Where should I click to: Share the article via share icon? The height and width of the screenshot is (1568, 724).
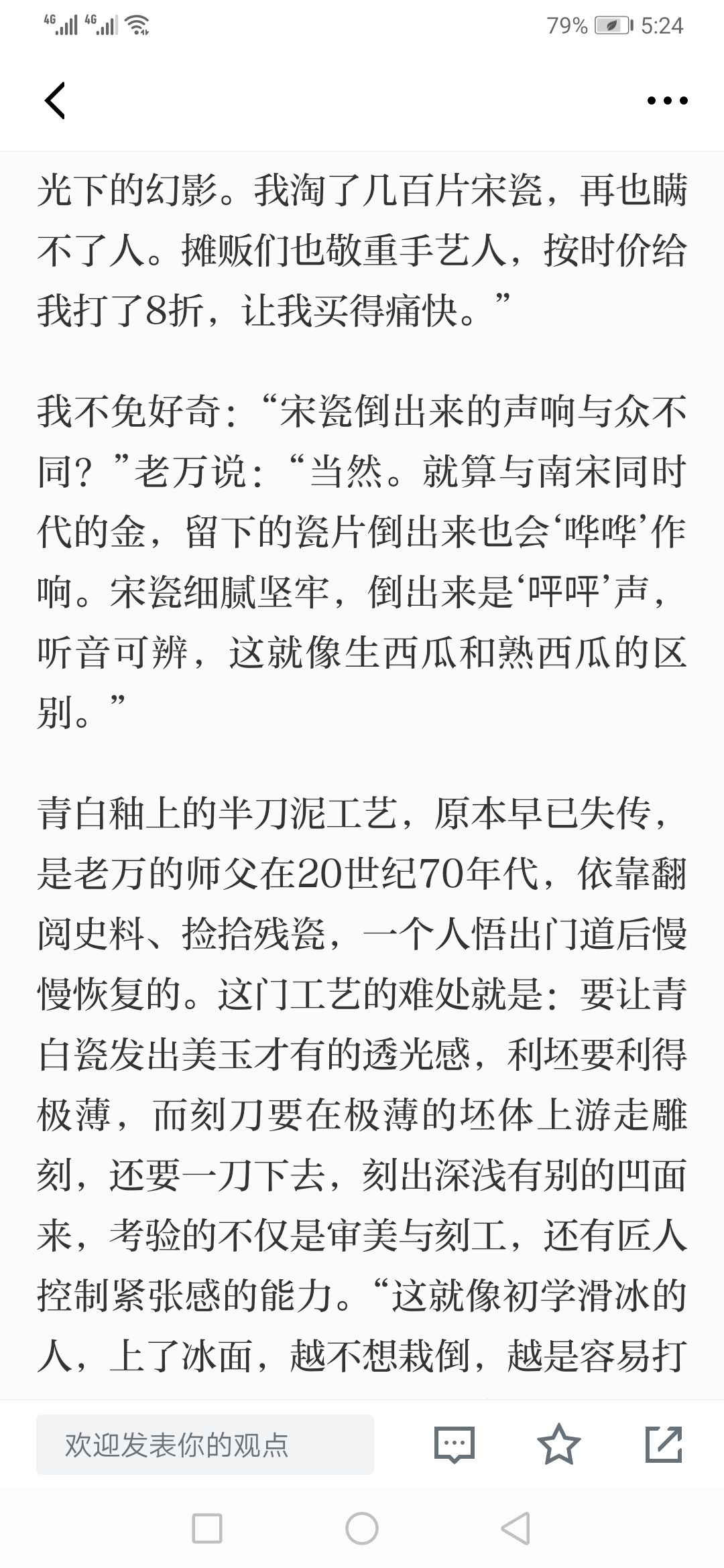pos(664,1444)
